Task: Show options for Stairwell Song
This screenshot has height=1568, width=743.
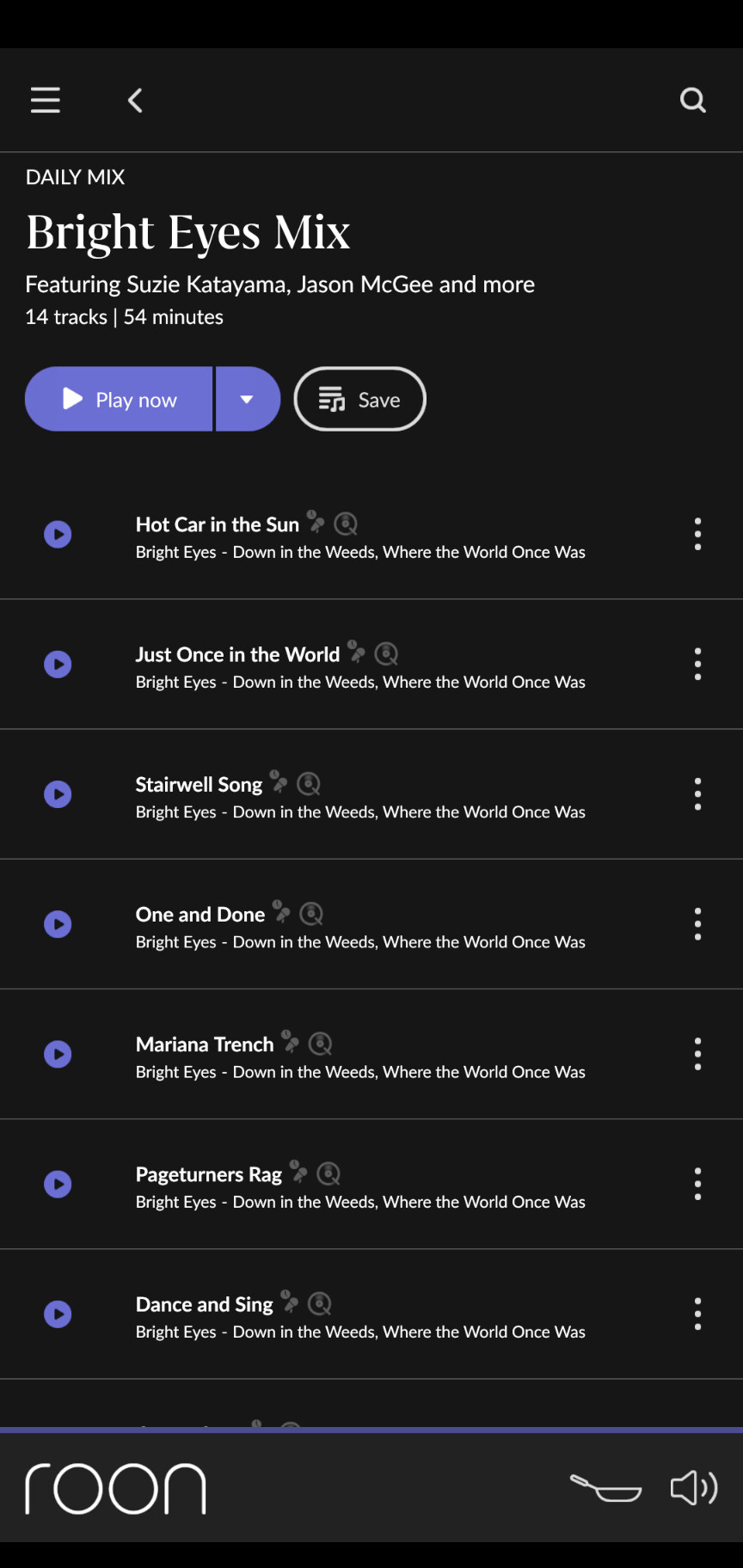Action: point(697,793)
